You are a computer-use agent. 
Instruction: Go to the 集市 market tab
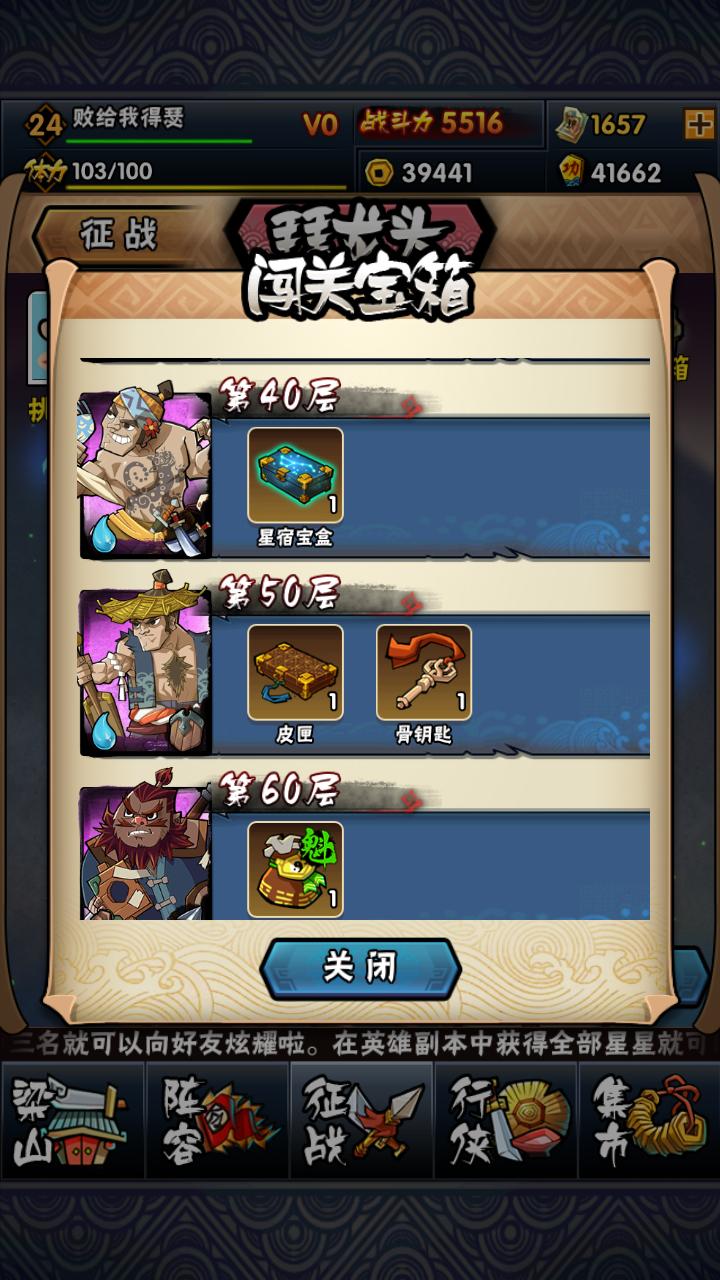point(648,1120)
